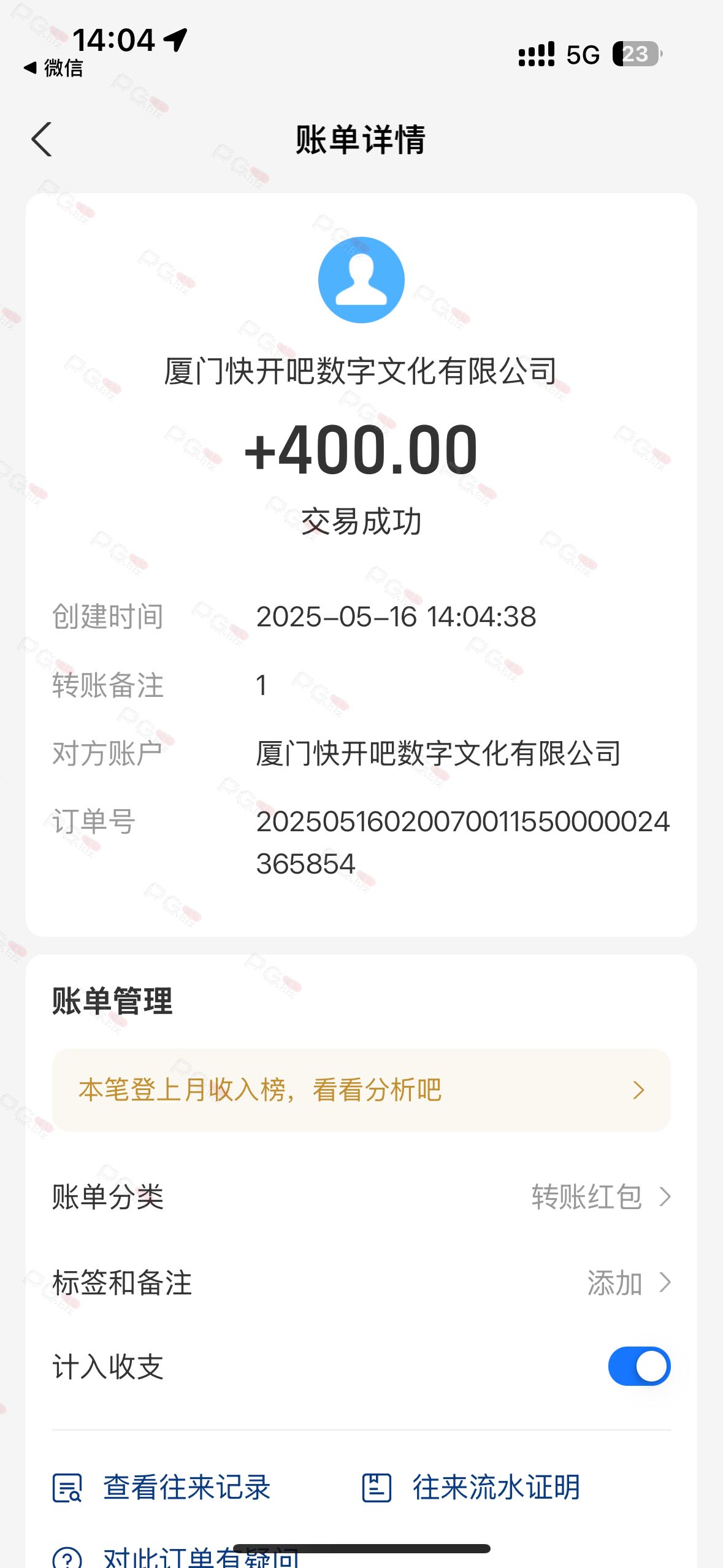Open 往来流水证明
This screenshot has width=723, height=1568.
(471, 1487)
